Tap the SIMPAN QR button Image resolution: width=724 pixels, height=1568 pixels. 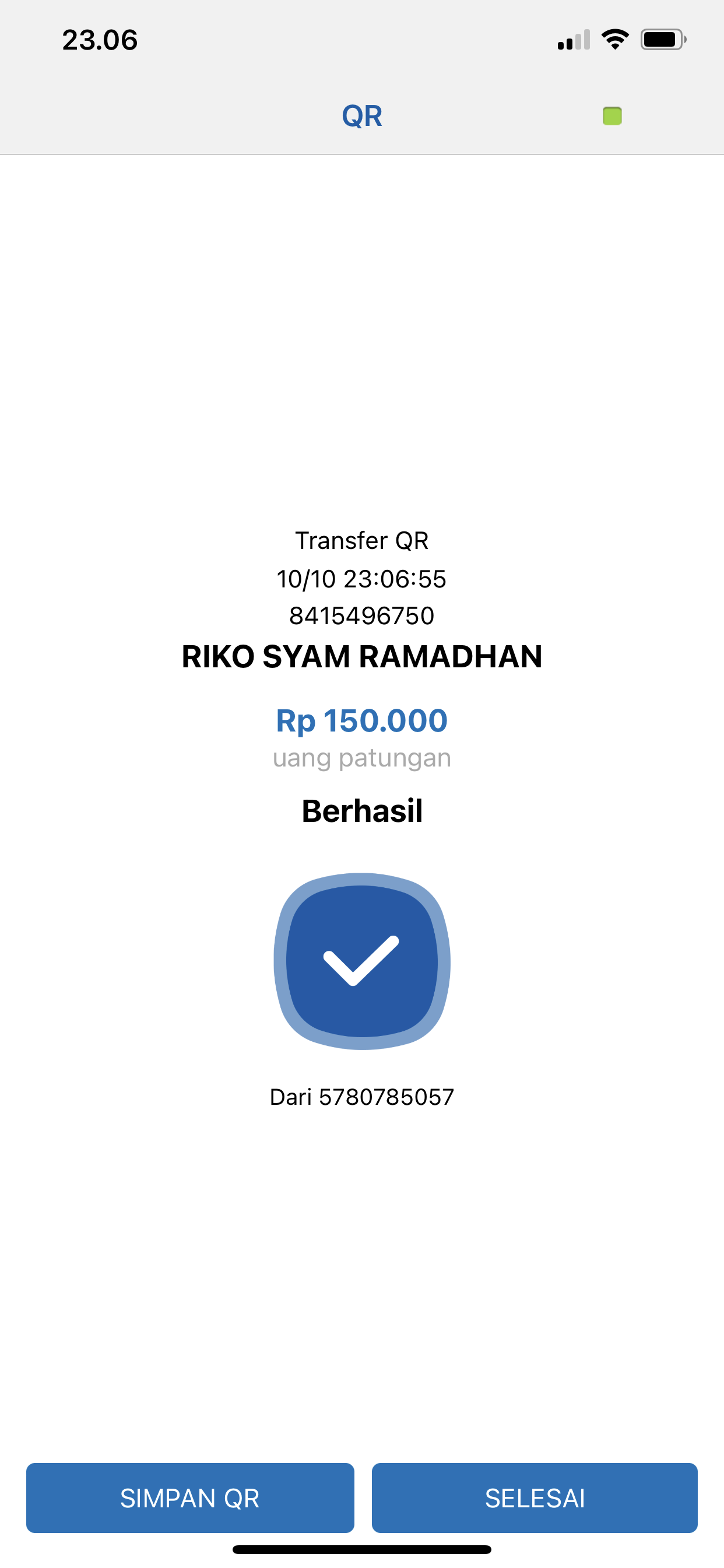190,1497
